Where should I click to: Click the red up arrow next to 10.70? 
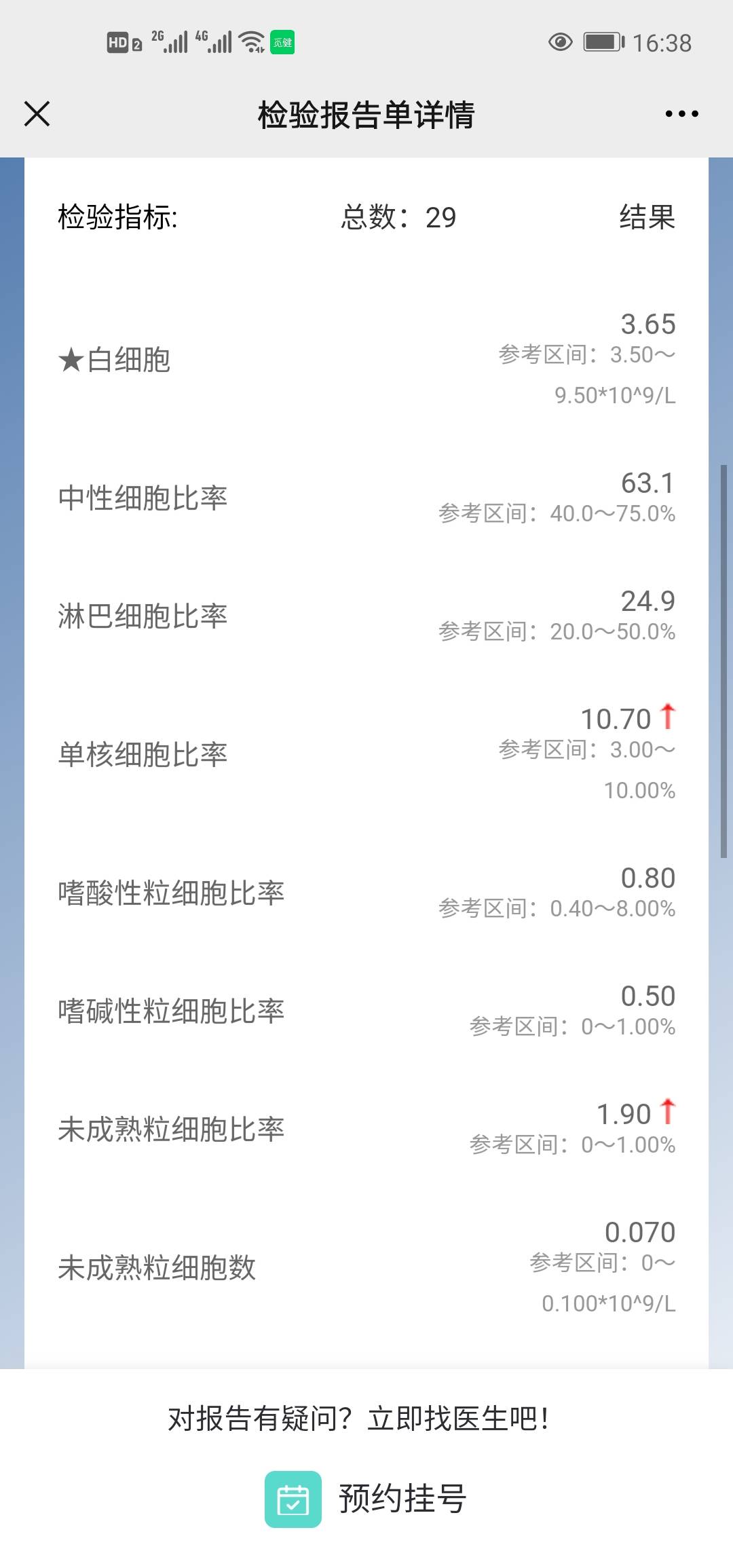[669, 717]
